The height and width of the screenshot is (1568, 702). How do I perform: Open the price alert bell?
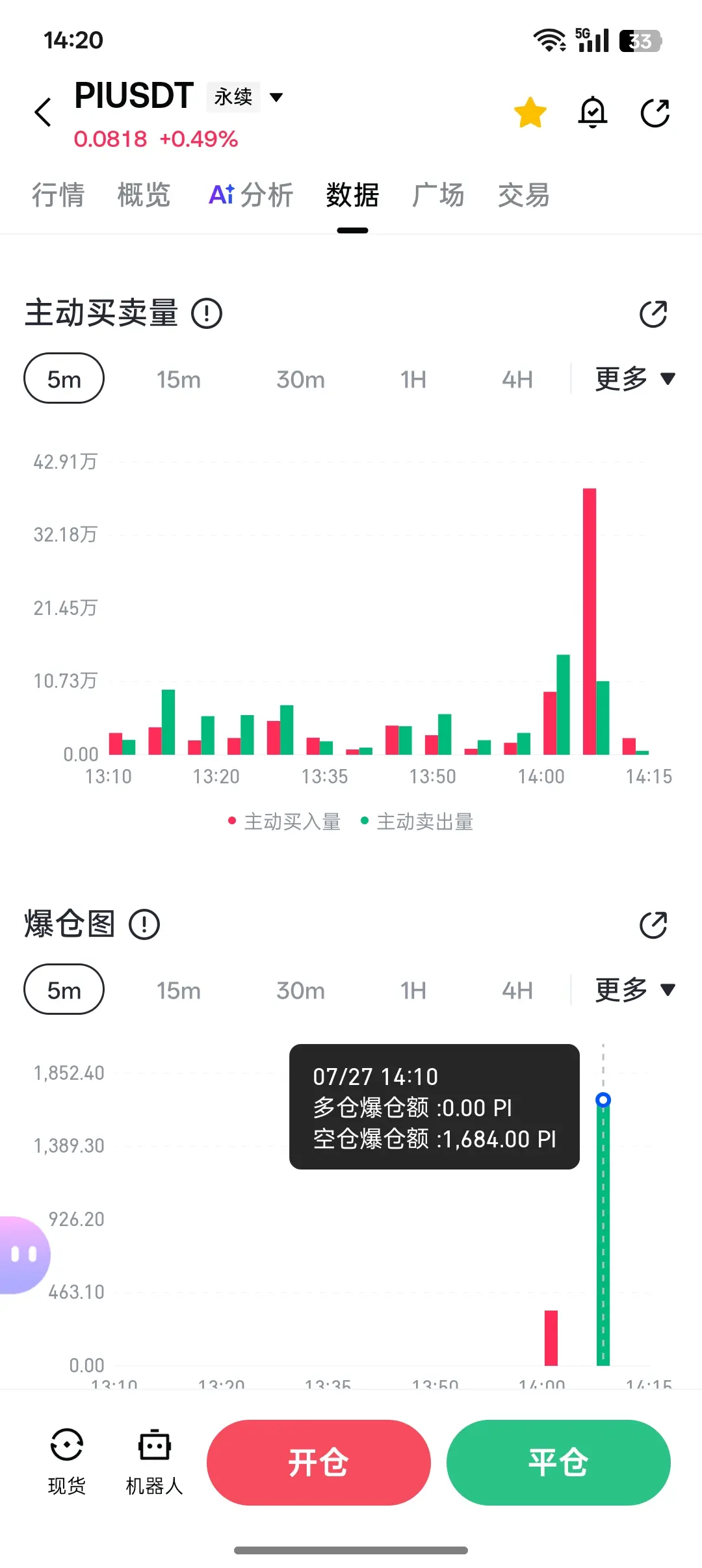[x=593, y=112]
